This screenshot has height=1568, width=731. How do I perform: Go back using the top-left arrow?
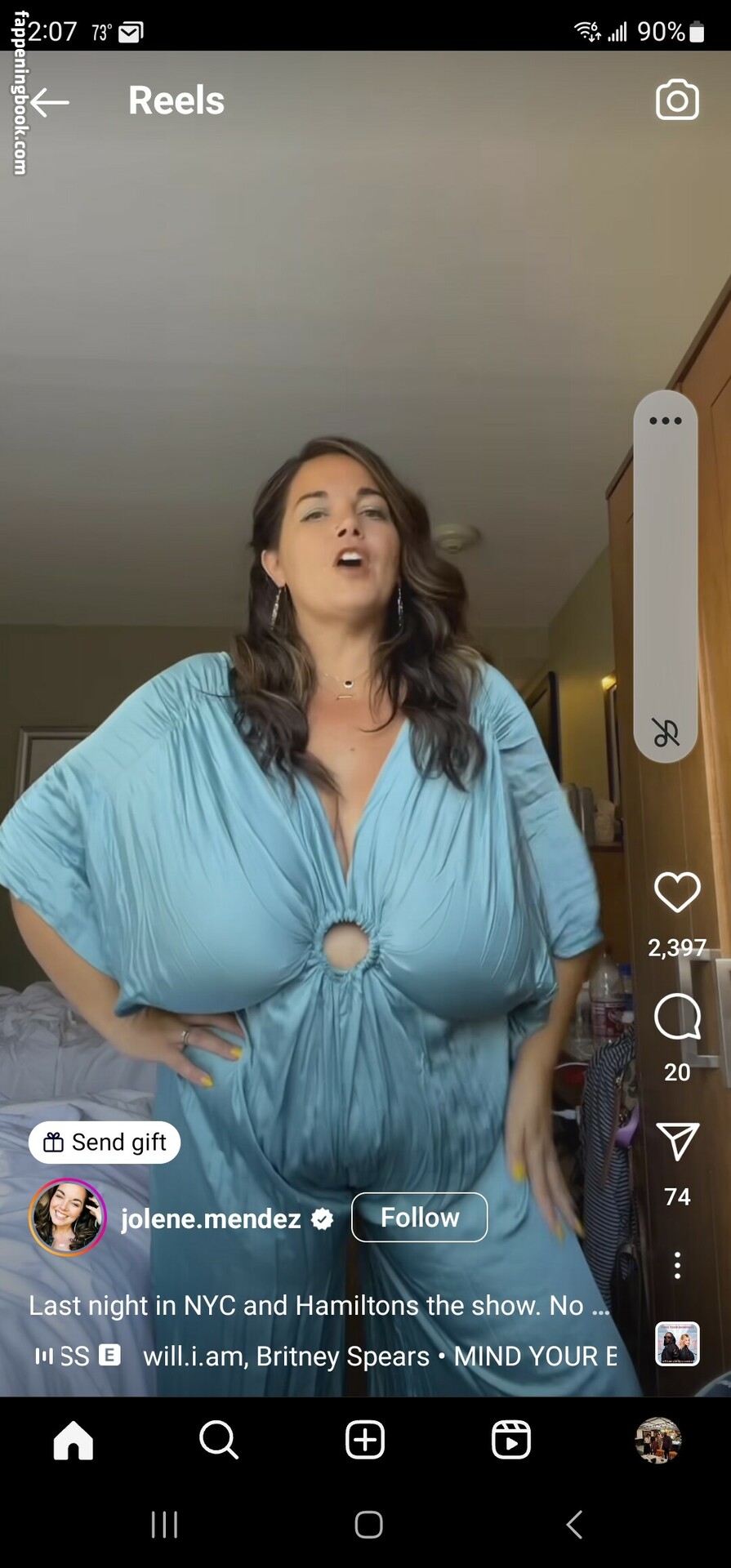(x=49, y=102)
